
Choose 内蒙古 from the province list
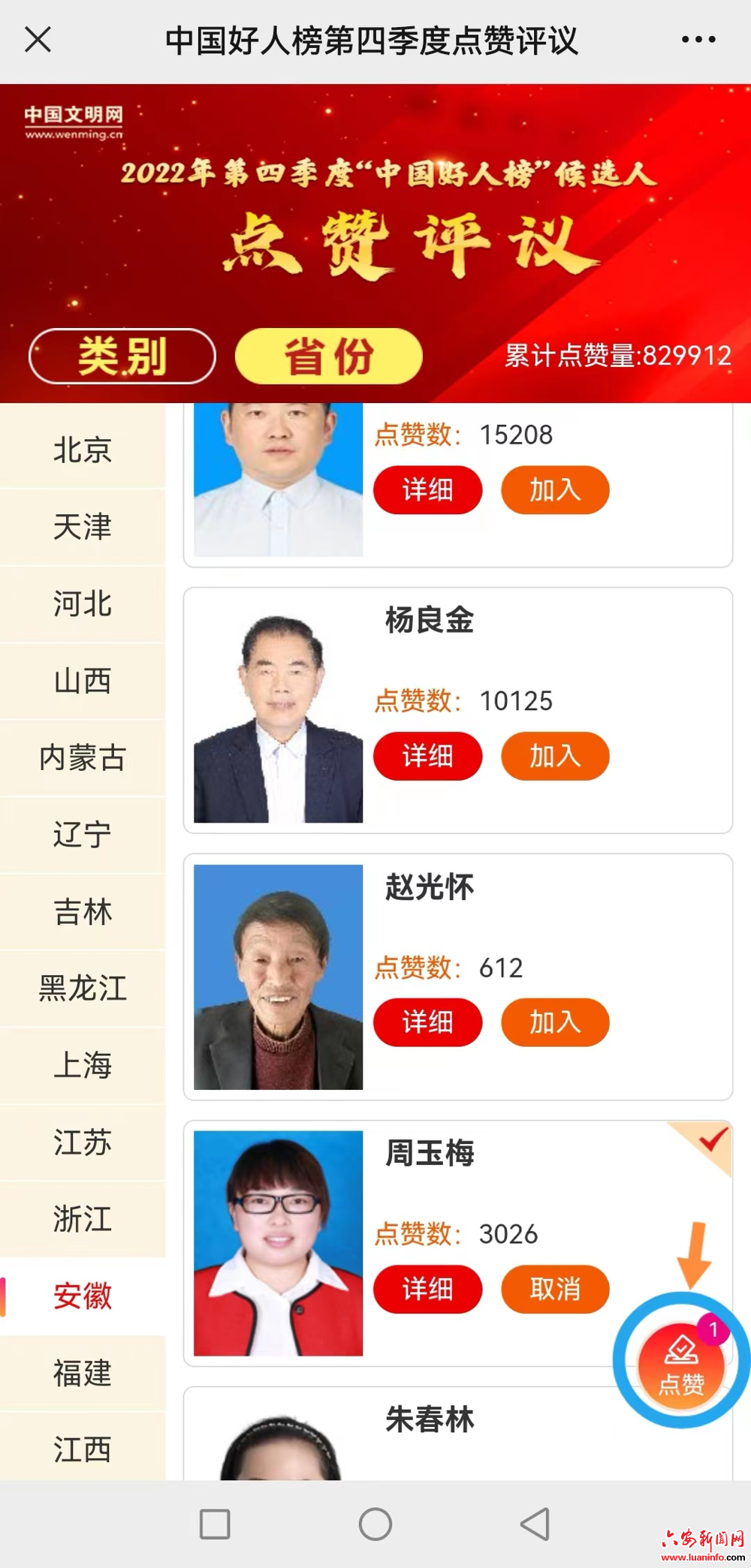point(83,757)
